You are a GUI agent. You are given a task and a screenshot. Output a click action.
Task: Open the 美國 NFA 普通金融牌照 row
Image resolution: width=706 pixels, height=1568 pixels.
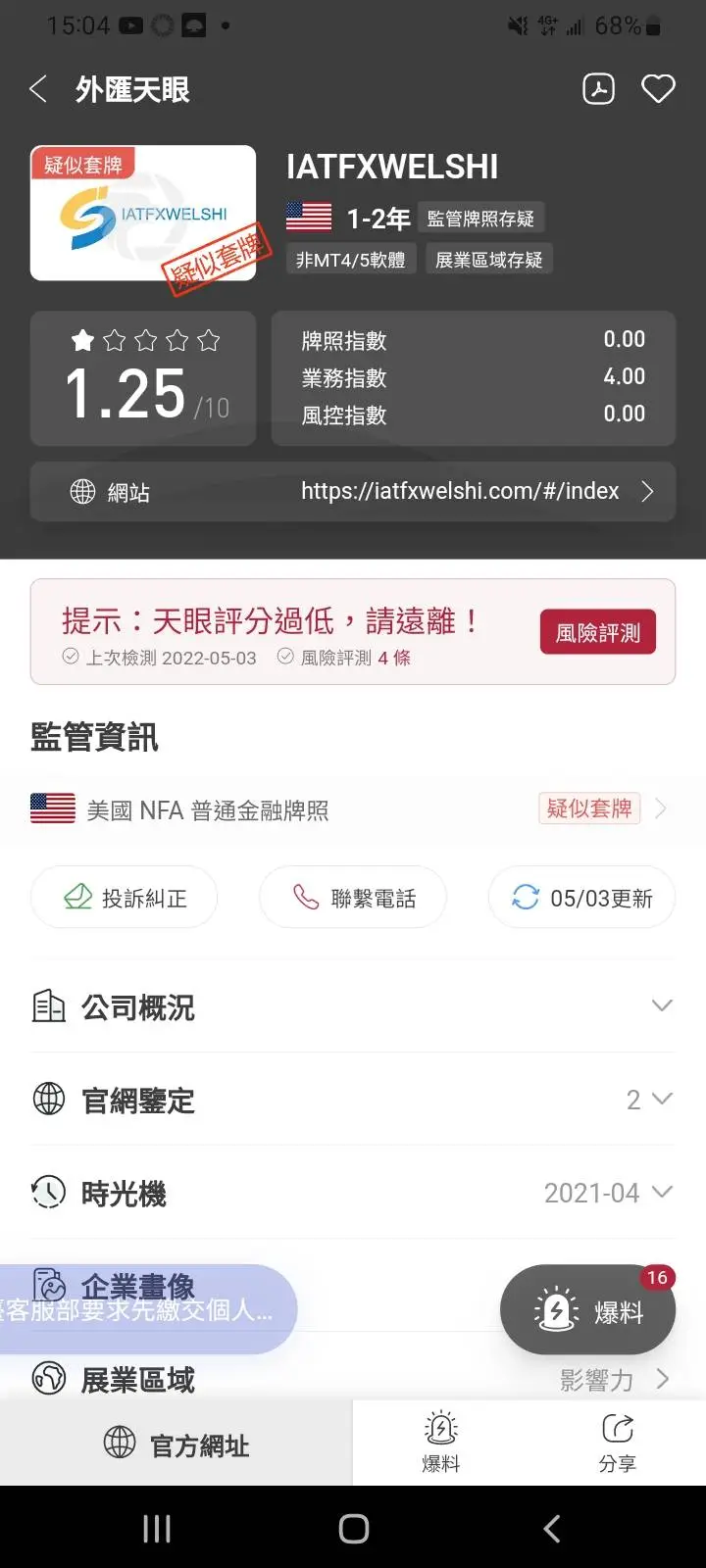[353, 809]
